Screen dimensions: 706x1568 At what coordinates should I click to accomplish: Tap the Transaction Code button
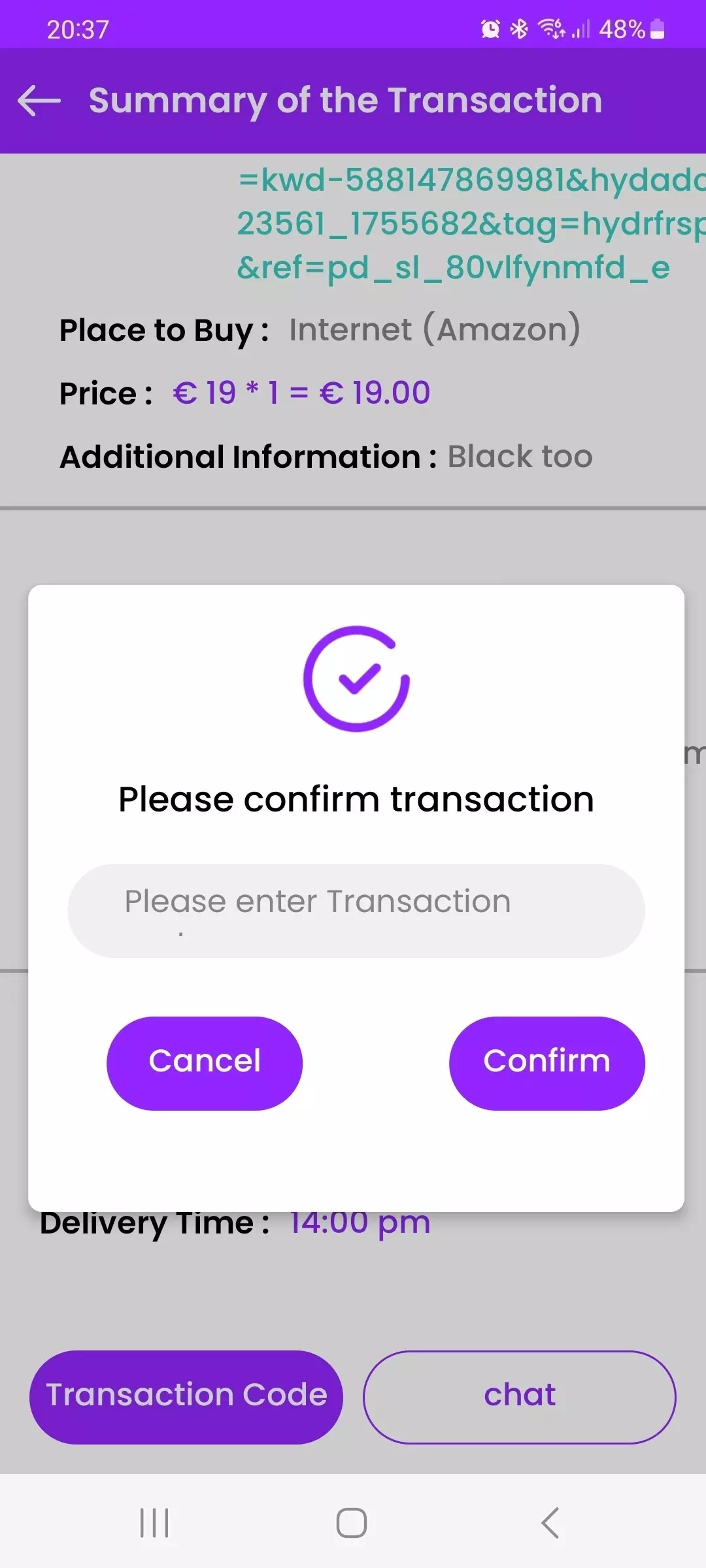click(x=186, y=1396)
